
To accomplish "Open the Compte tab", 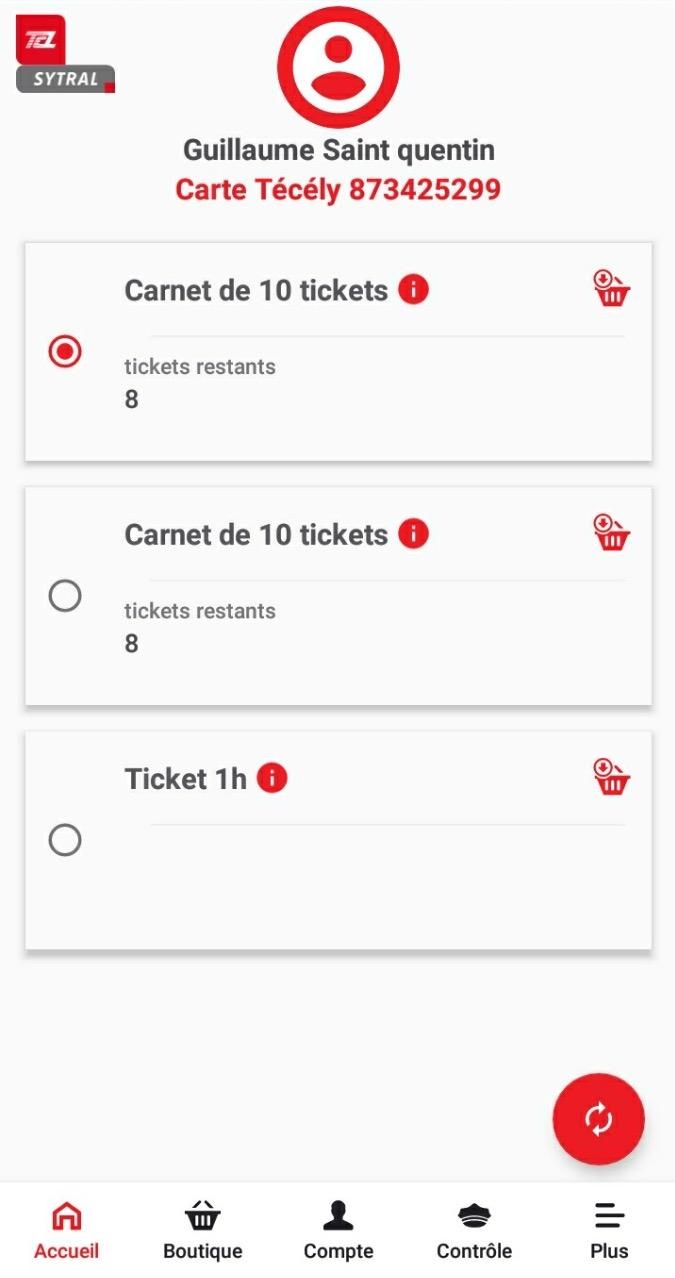I will 338,1230.
